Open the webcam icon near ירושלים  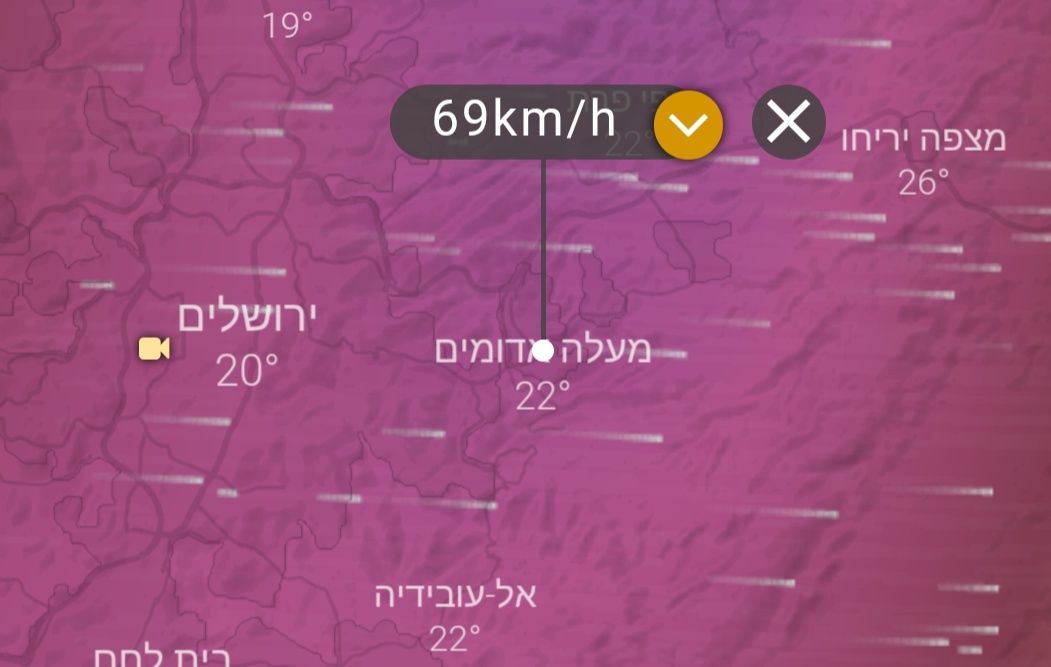tap(154, 349)
